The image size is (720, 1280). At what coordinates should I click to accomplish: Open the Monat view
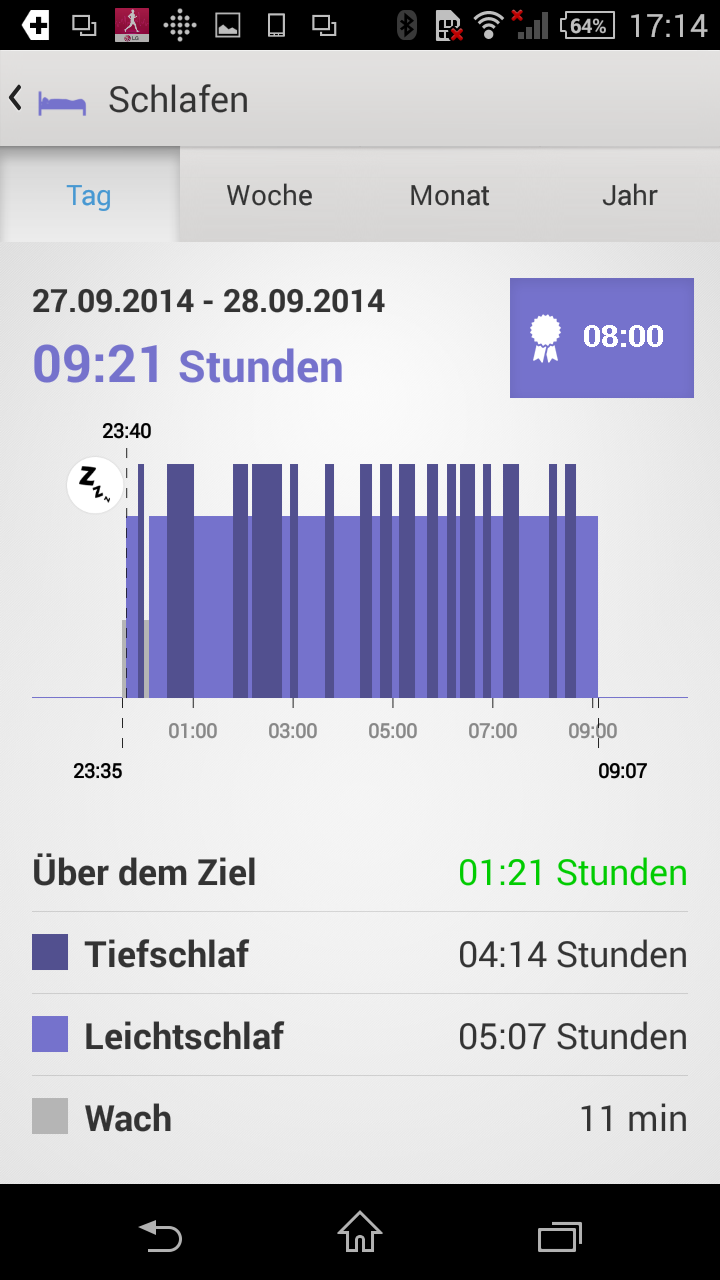pyautogui.click(x=449, y=196)
